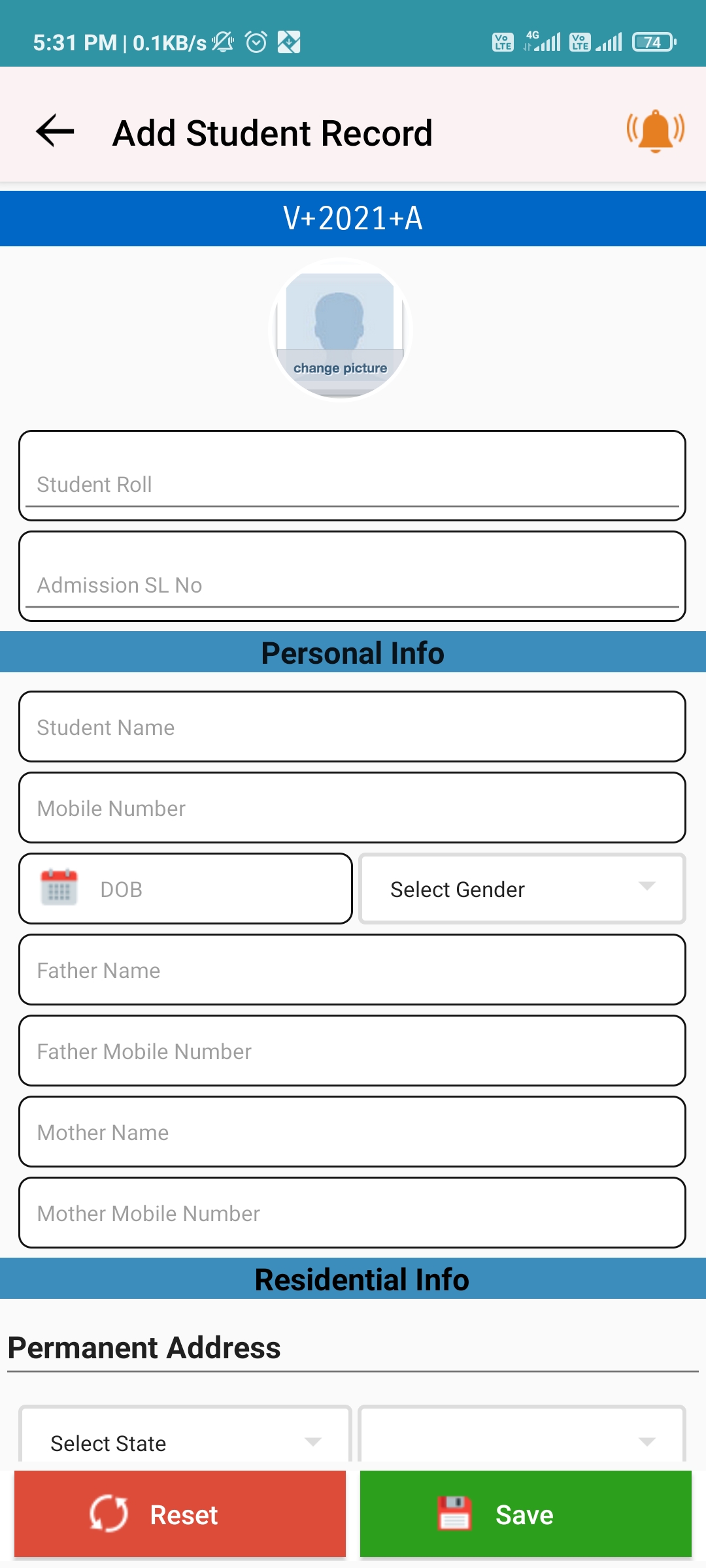The height and width of the screenshot is (1568, 706).
Task: Focus the Father Name field
Action: [x=352, y=970]
